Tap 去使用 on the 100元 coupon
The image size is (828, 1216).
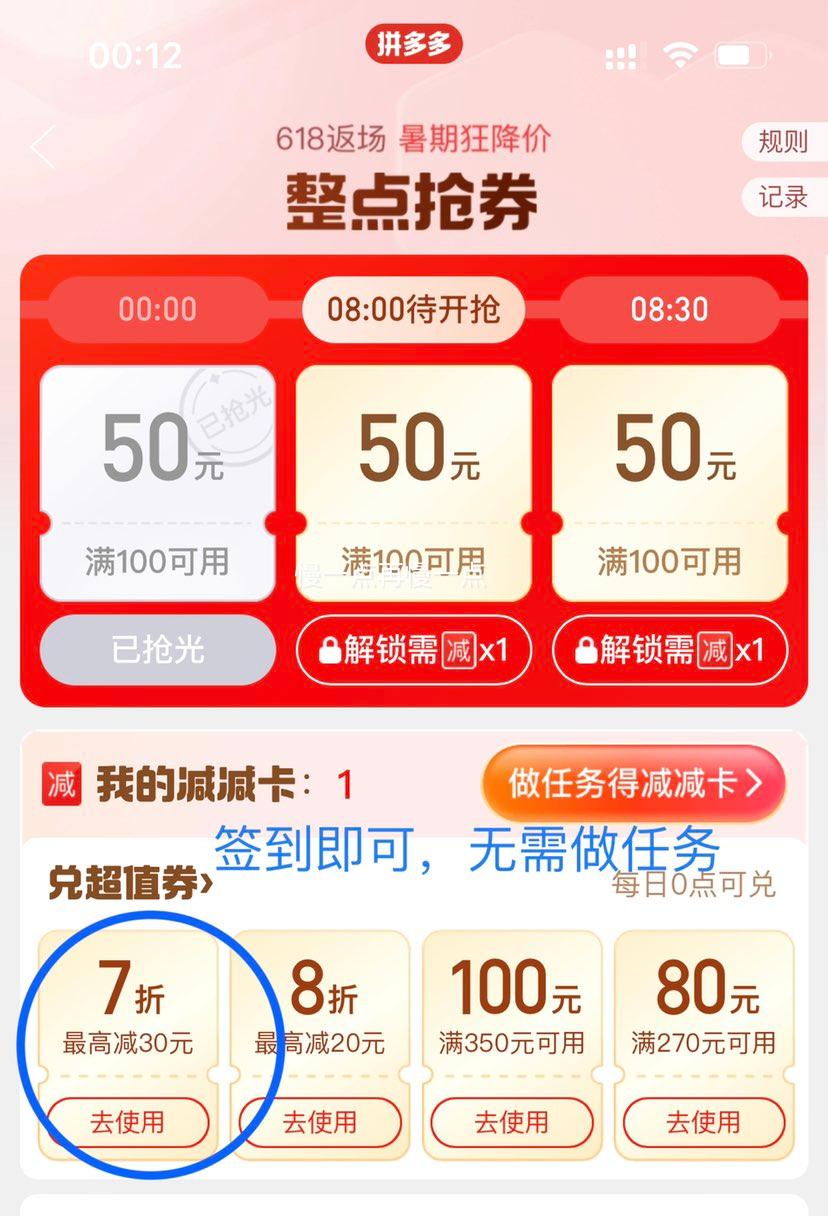(511, 1123)
